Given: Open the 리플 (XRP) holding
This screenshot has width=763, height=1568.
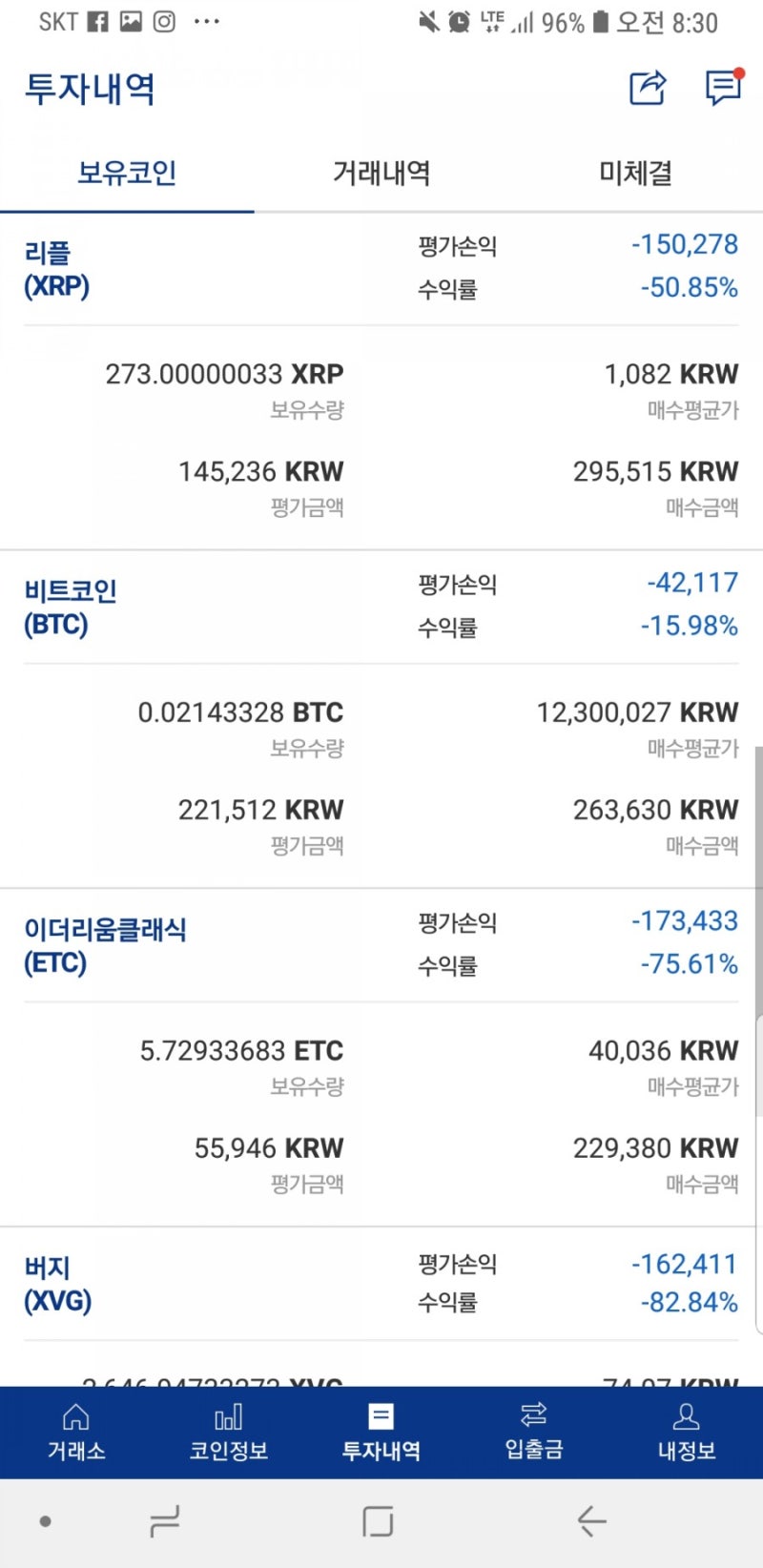Looking at the screenshot, I should coord(57,269).
